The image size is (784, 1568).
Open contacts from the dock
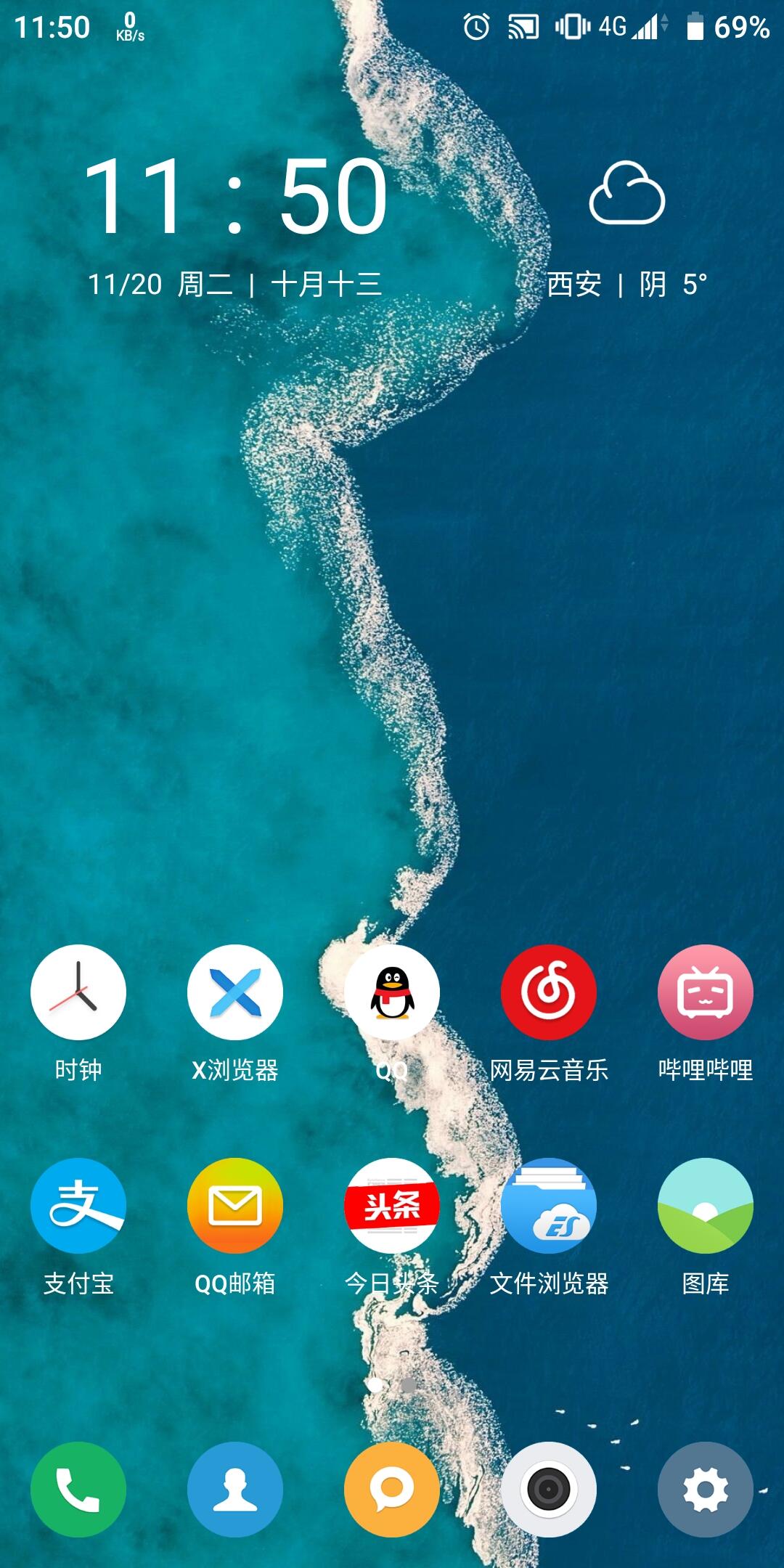point(235,1490)
